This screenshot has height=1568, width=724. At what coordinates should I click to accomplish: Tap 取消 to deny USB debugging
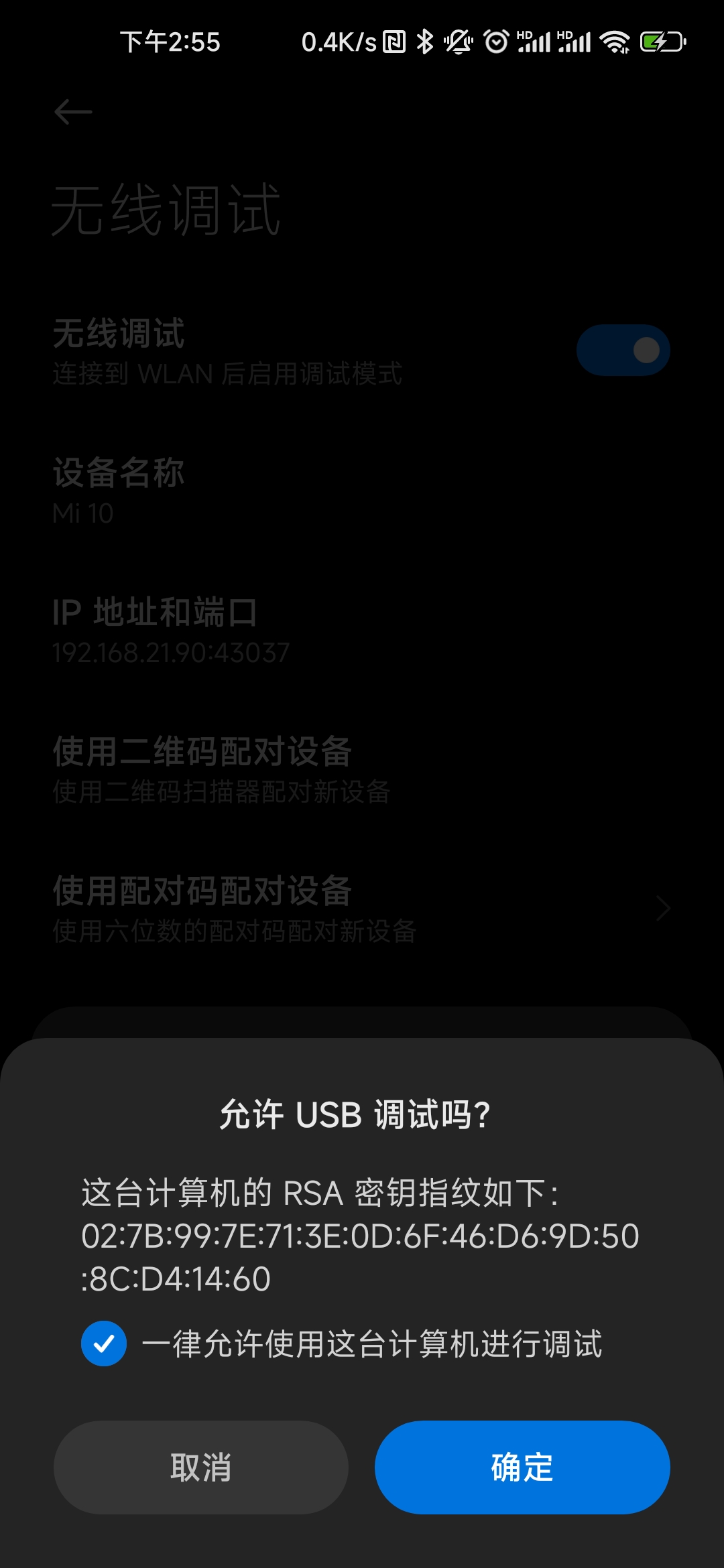pyautogui.click(x=201, y=1467)
